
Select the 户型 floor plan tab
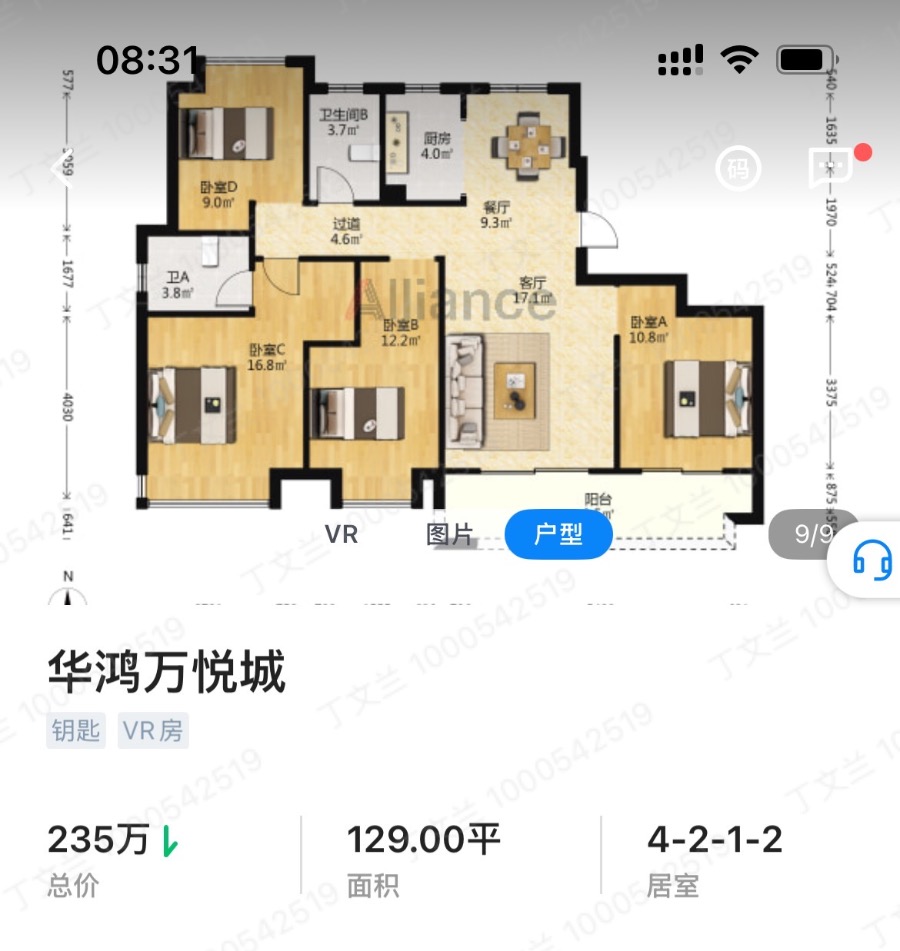558,534
